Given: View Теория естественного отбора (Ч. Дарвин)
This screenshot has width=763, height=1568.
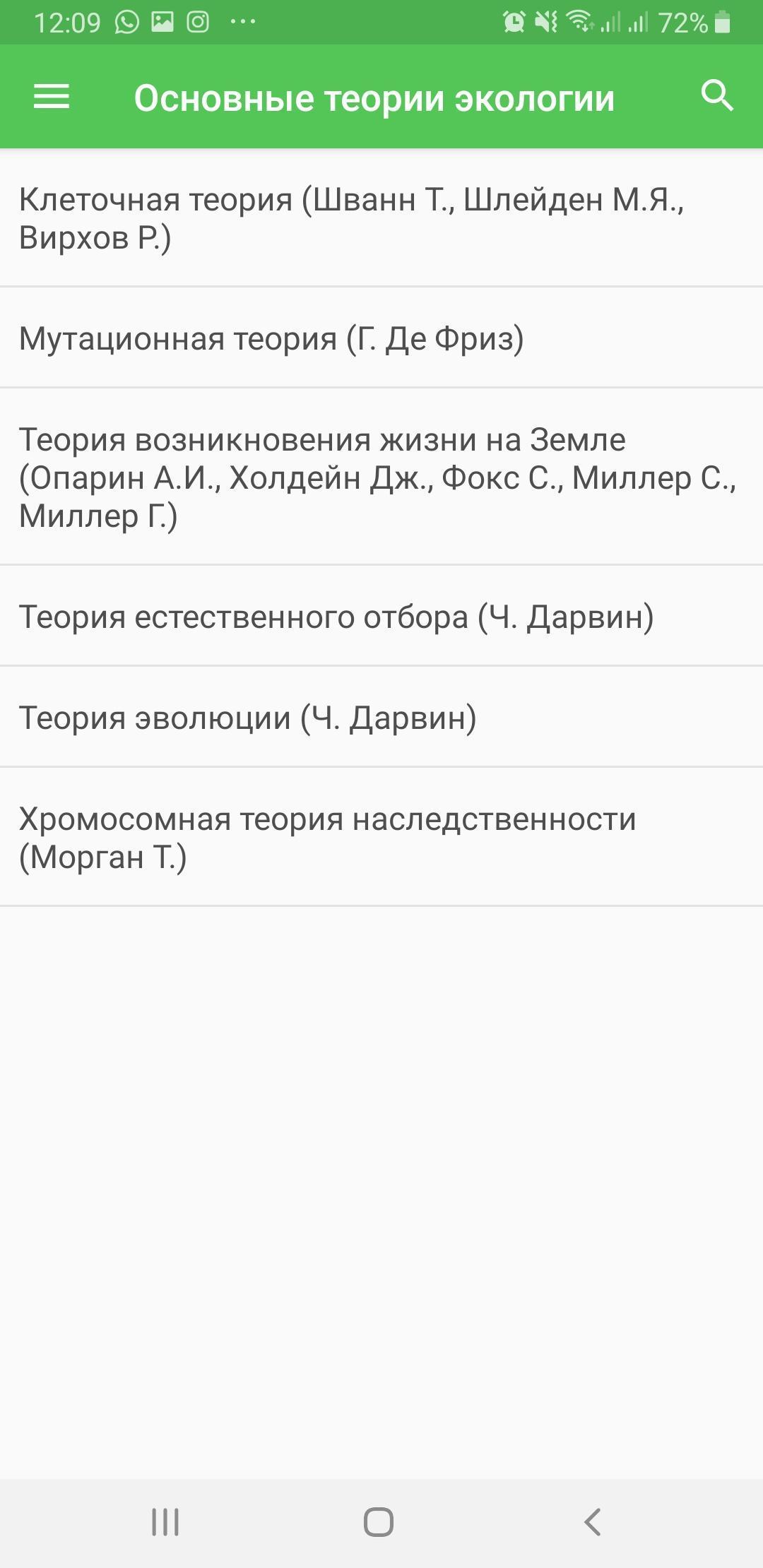Looking at the screenshot, I should pyautogui.click(x=381, y=616).
